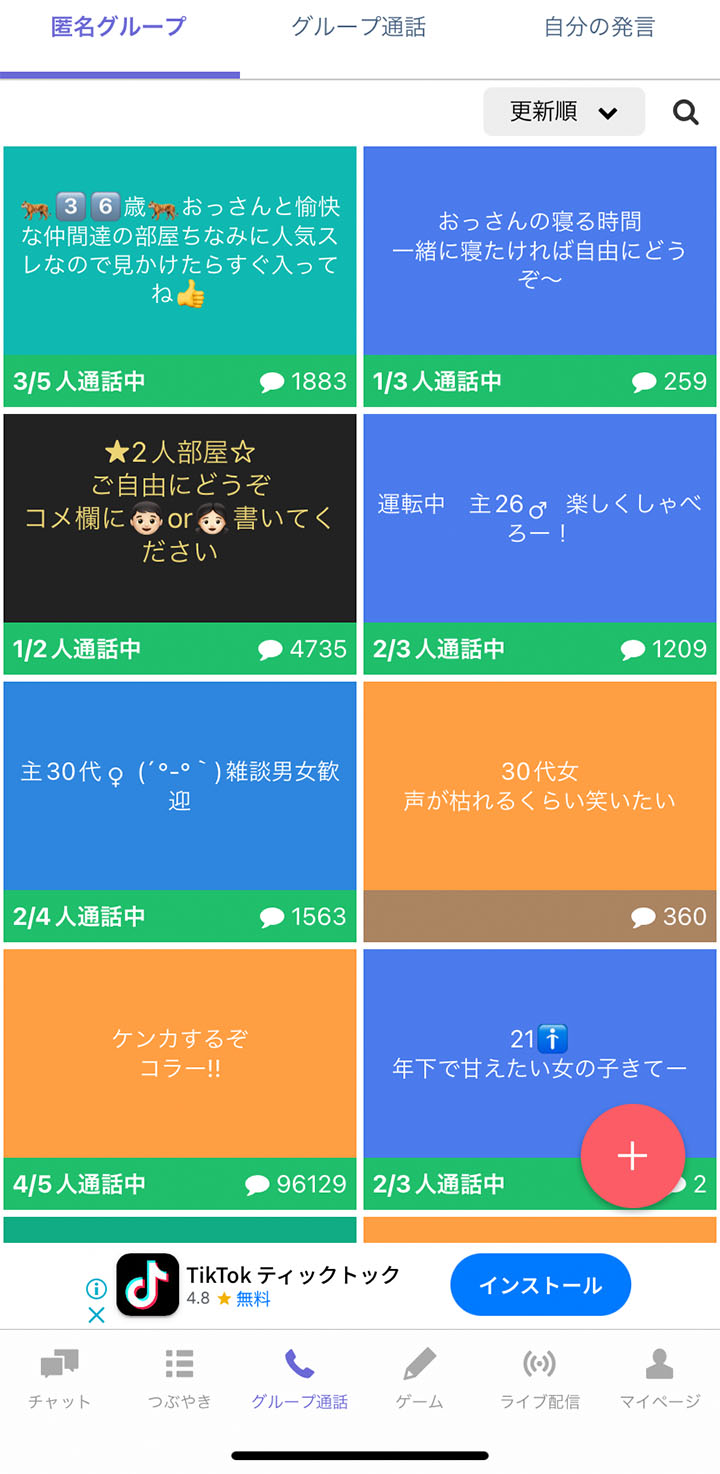Open the 36歳おっさんと愉快な仲間達 room
720x1474 pixels.
click(180, 277)
